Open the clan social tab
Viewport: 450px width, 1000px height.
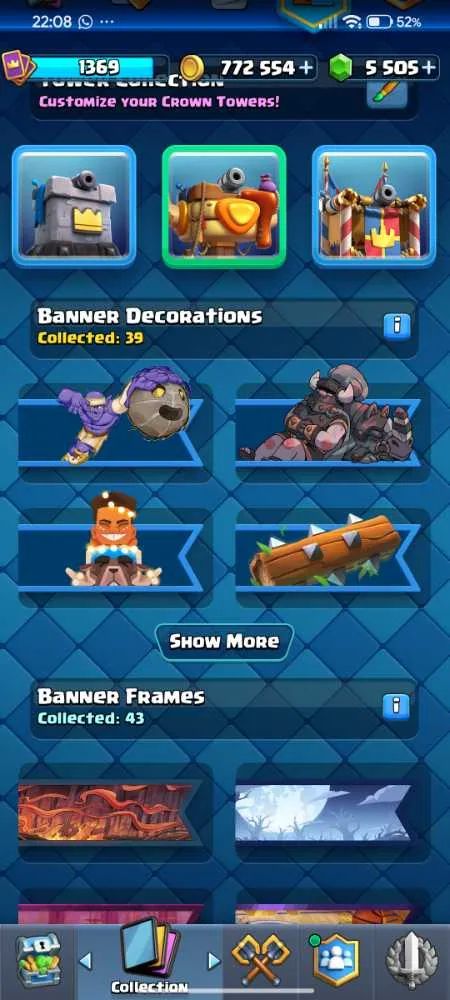coord(336,960)
